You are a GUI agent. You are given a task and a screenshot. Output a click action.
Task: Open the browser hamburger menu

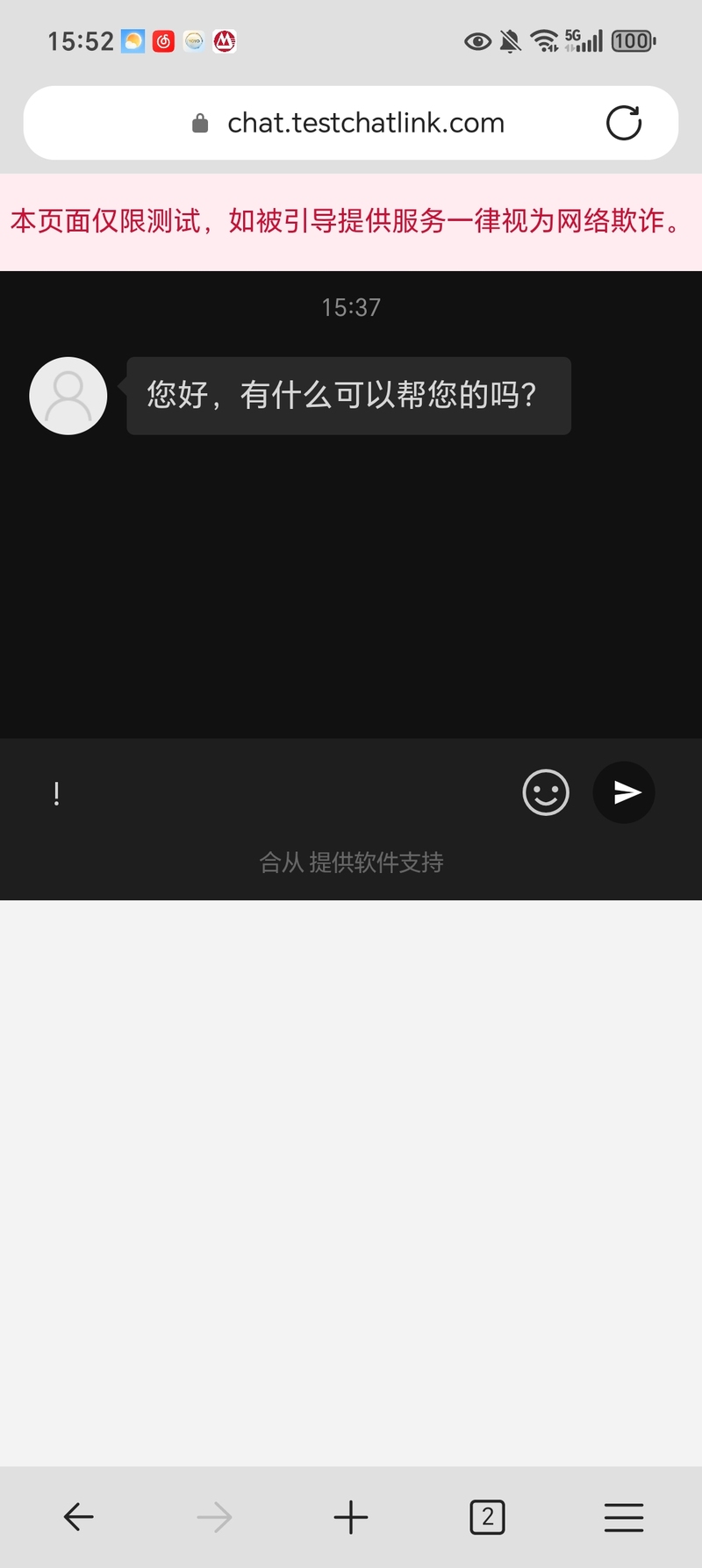click(x=624, y=1517)
